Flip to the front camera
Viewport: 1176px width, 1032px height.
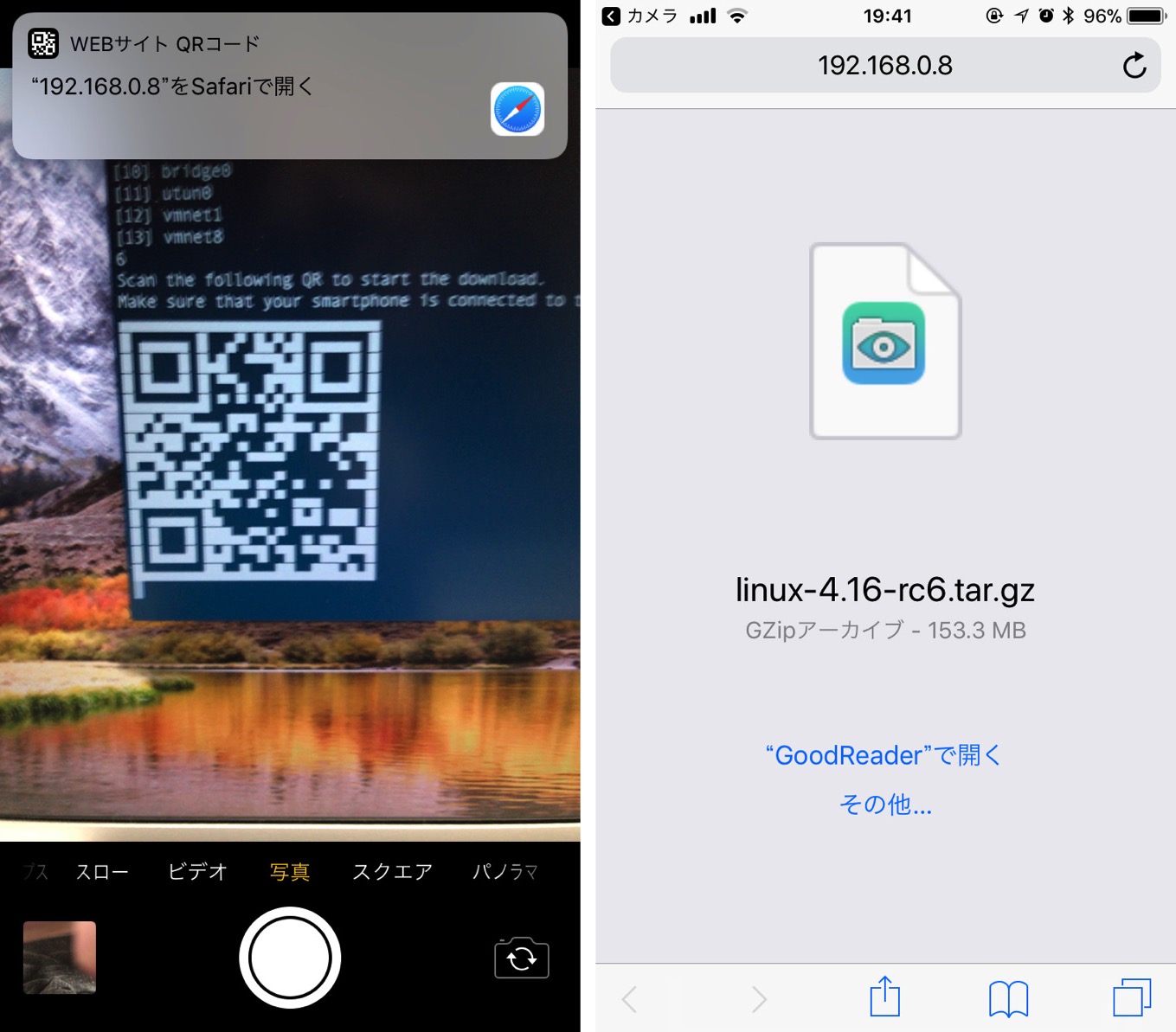click(521, 958)
